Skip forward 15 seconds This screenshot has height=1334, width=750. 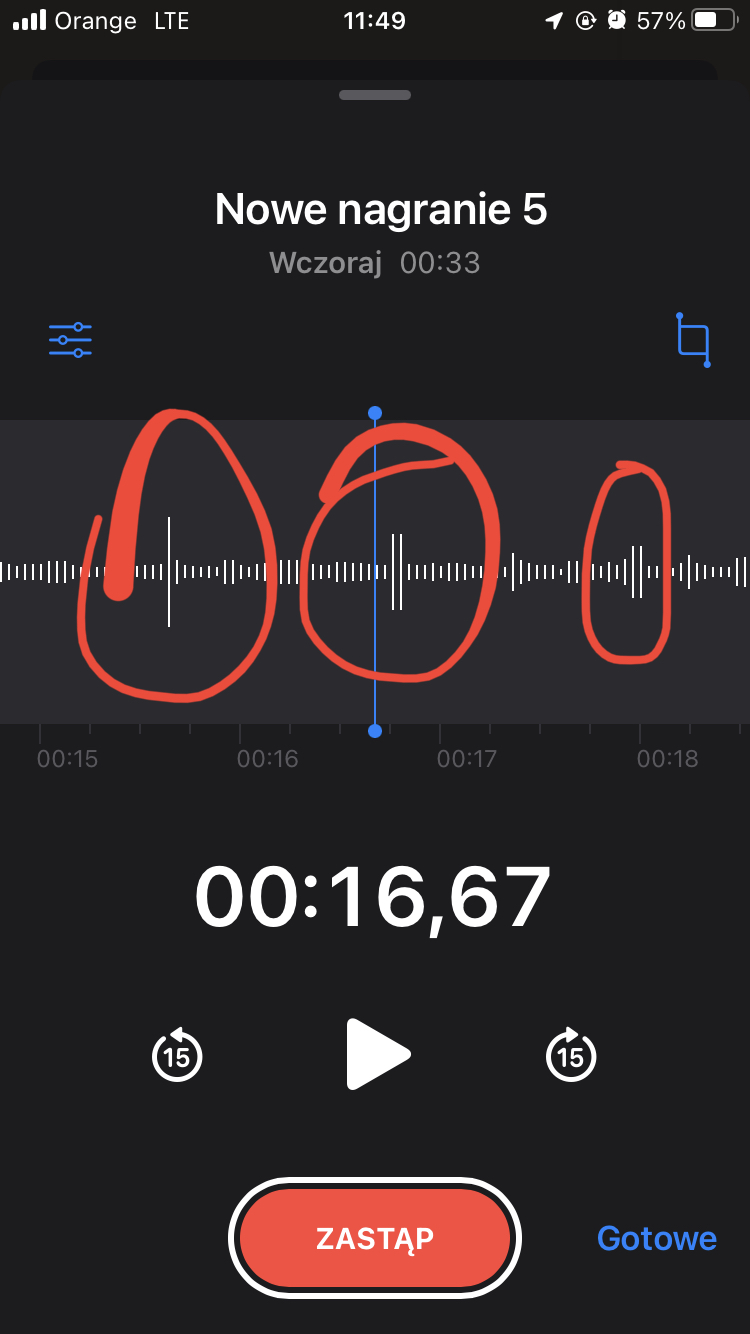570,1055
